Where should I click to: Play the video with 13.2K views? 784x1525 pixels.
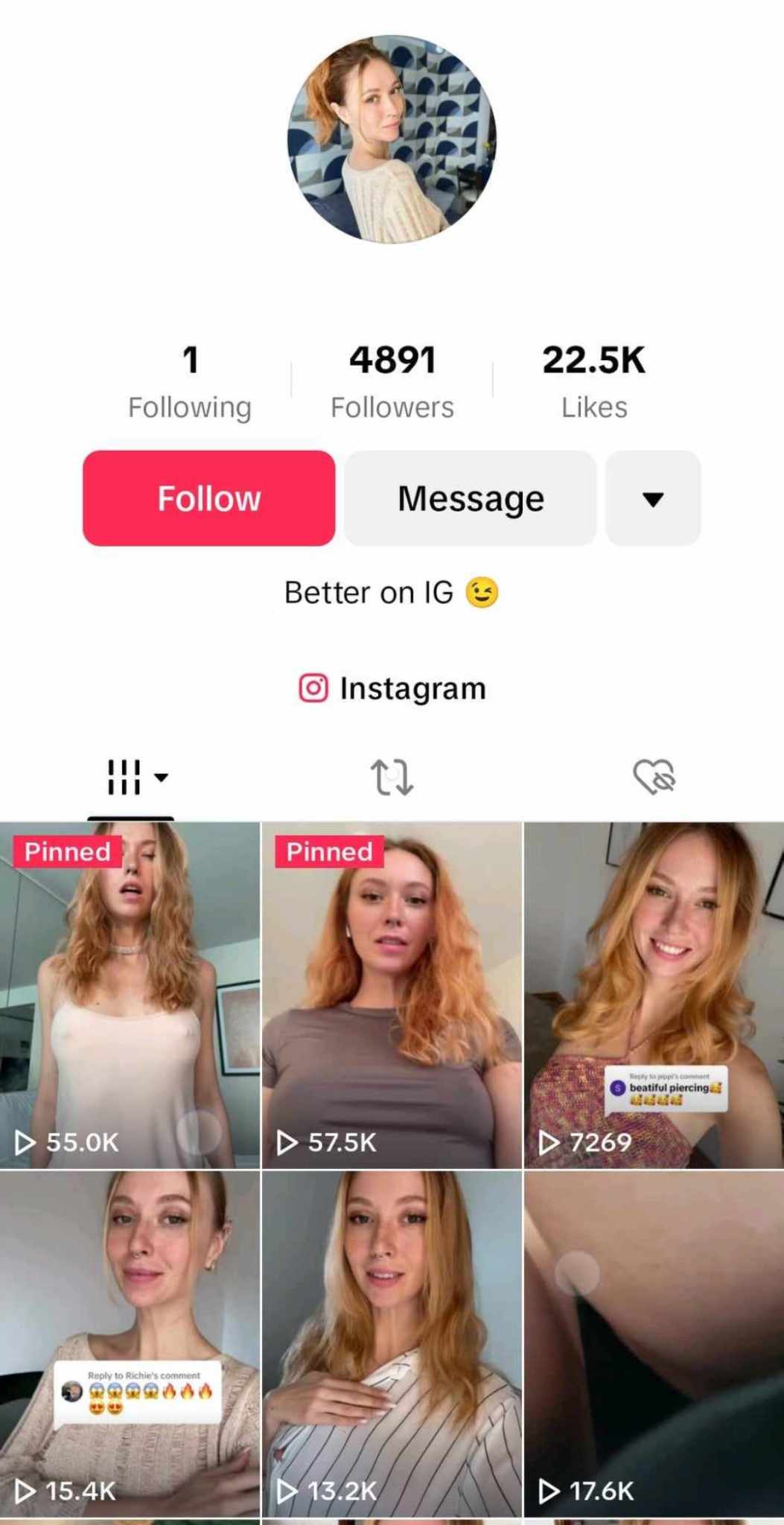392,1343
